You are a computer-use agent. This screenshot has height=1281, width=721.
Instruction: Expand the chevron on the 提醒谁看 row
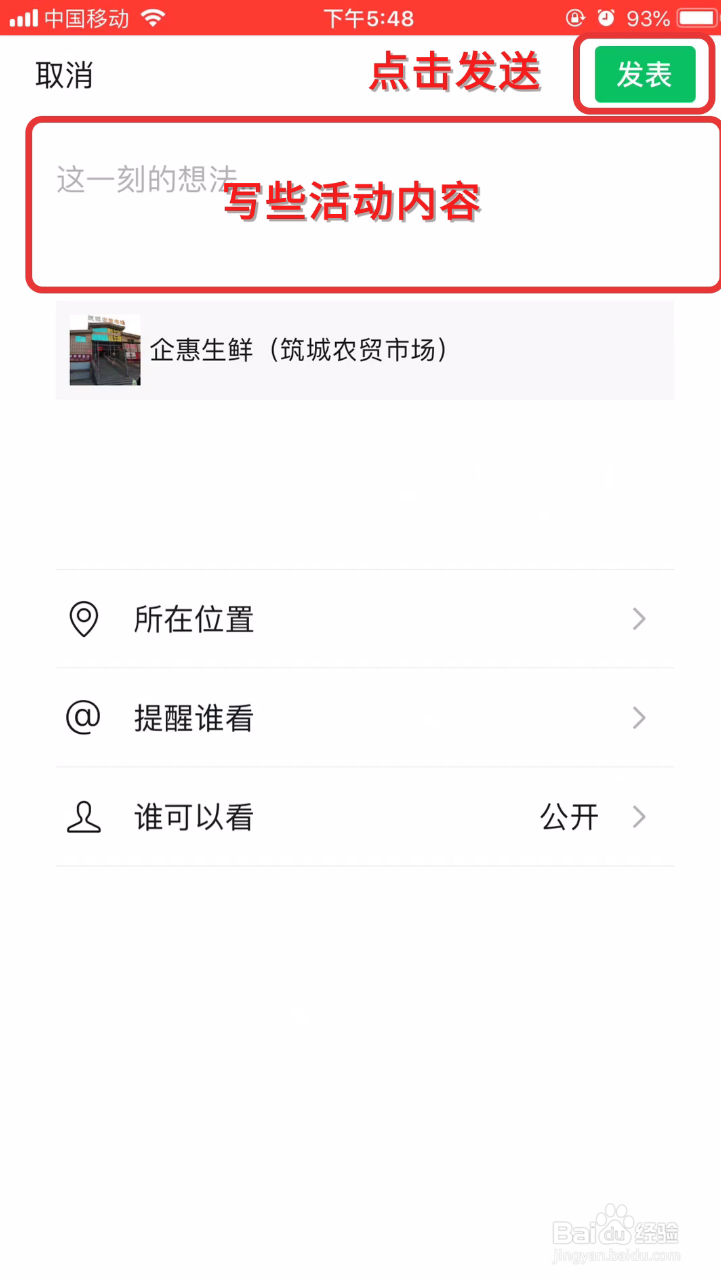tap(638, 718)
